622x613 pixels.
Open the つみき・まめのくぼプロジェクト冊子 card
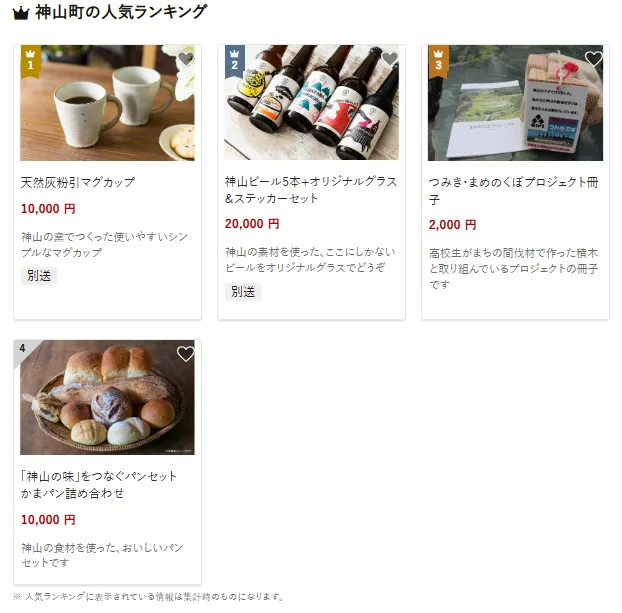514,190
